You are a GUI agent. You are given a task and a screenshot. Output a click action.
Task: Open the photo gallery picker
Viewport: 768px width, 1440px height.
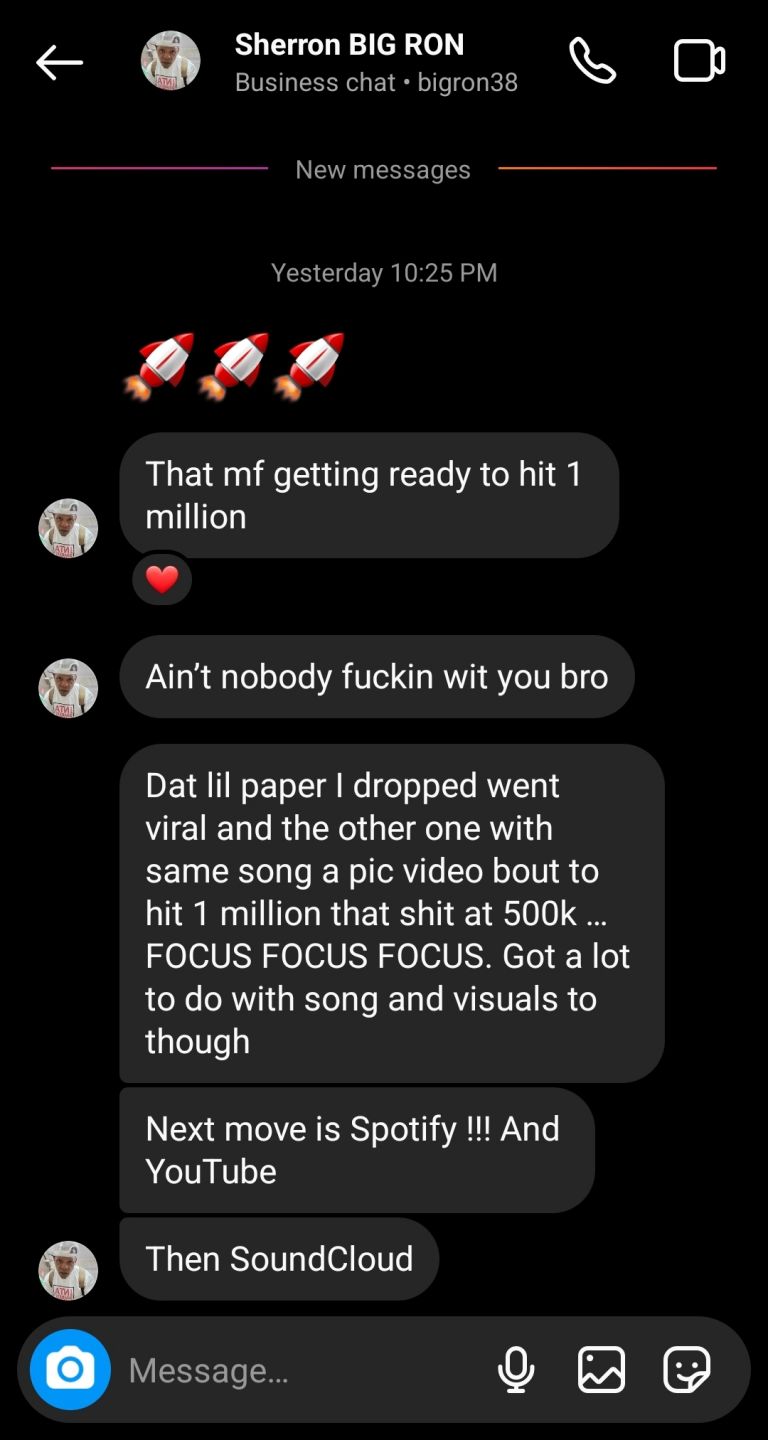(x=601, y=1369)
